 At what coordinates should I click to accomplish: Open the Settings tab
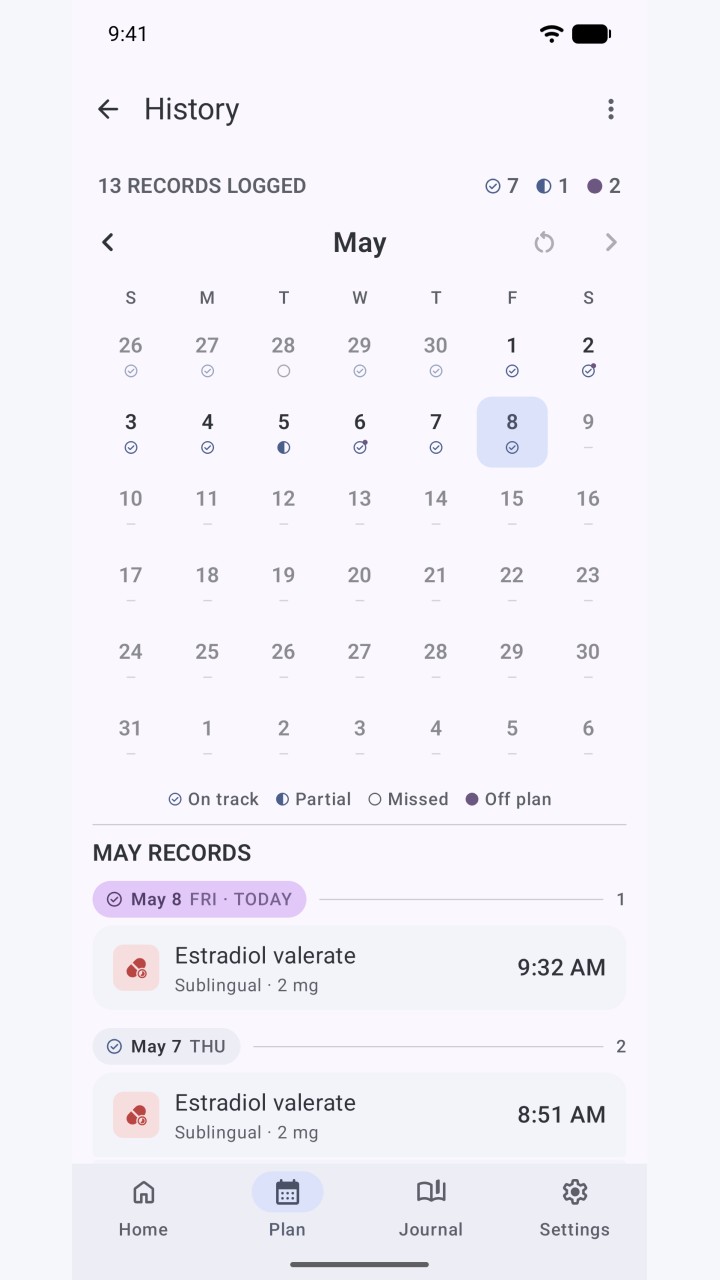click(575, 1208)
